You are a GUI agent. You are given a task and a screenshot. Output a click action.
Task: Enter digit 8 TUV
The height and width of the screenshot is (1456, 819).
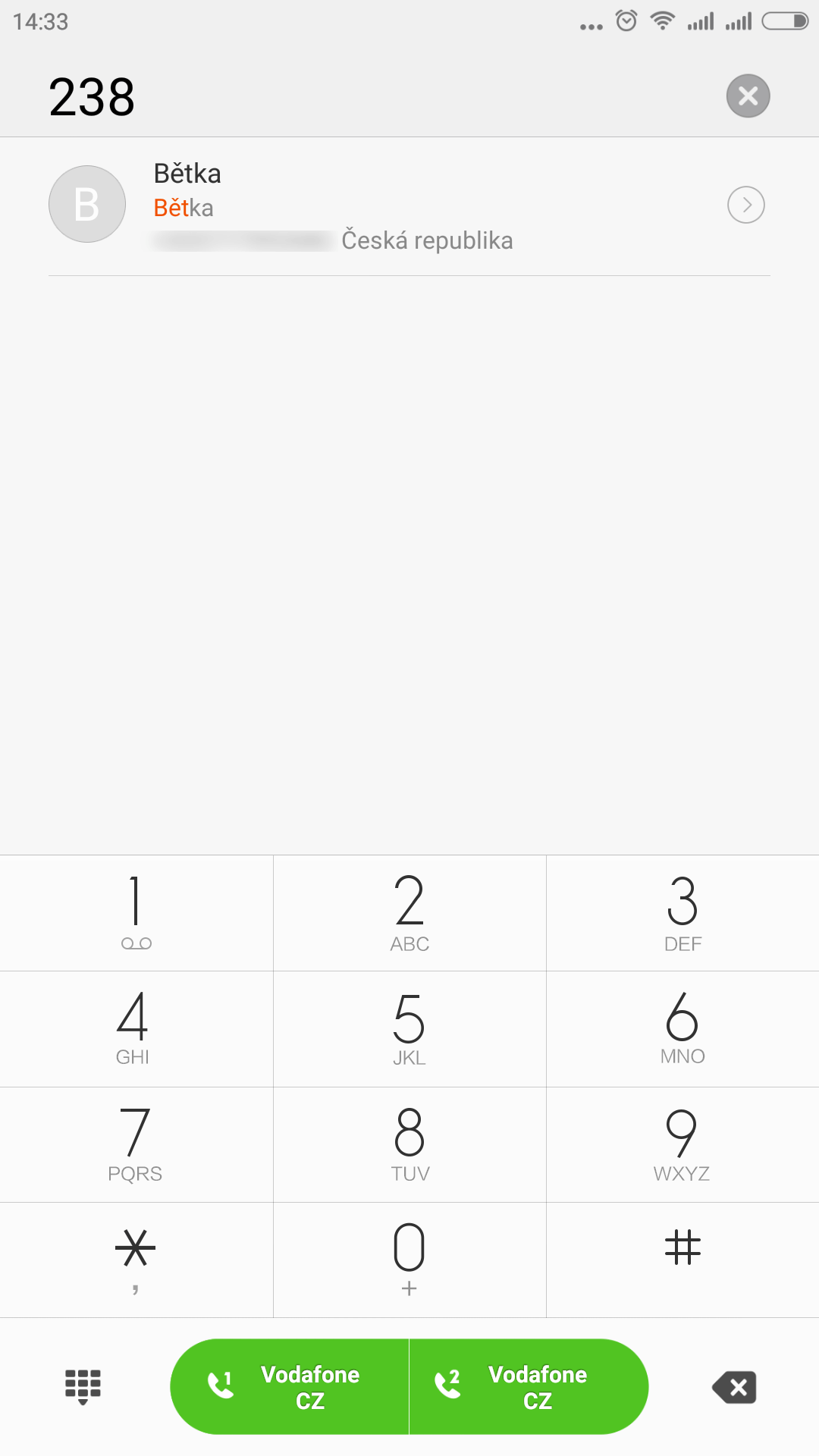409,1145
